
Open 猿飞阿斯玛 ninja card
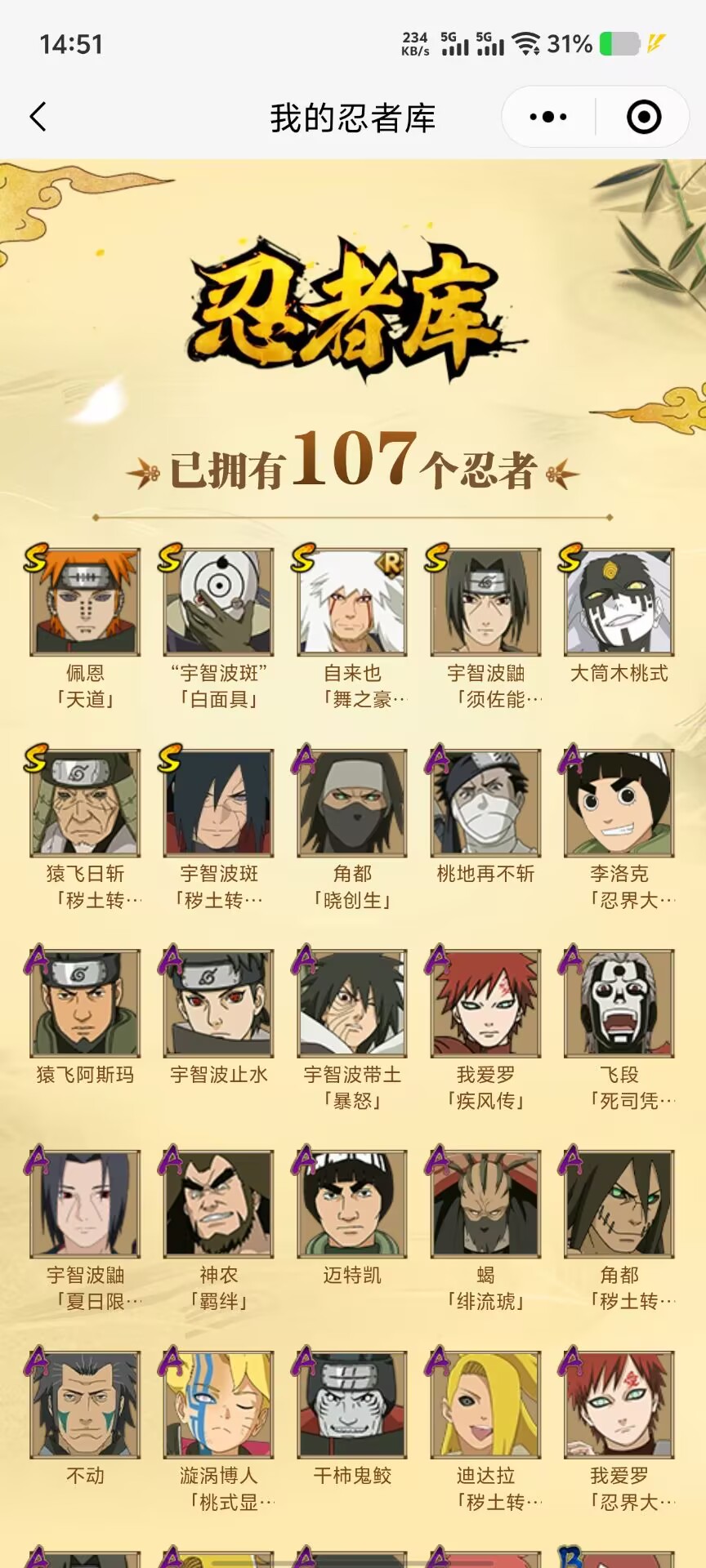tap(85, 1004)
